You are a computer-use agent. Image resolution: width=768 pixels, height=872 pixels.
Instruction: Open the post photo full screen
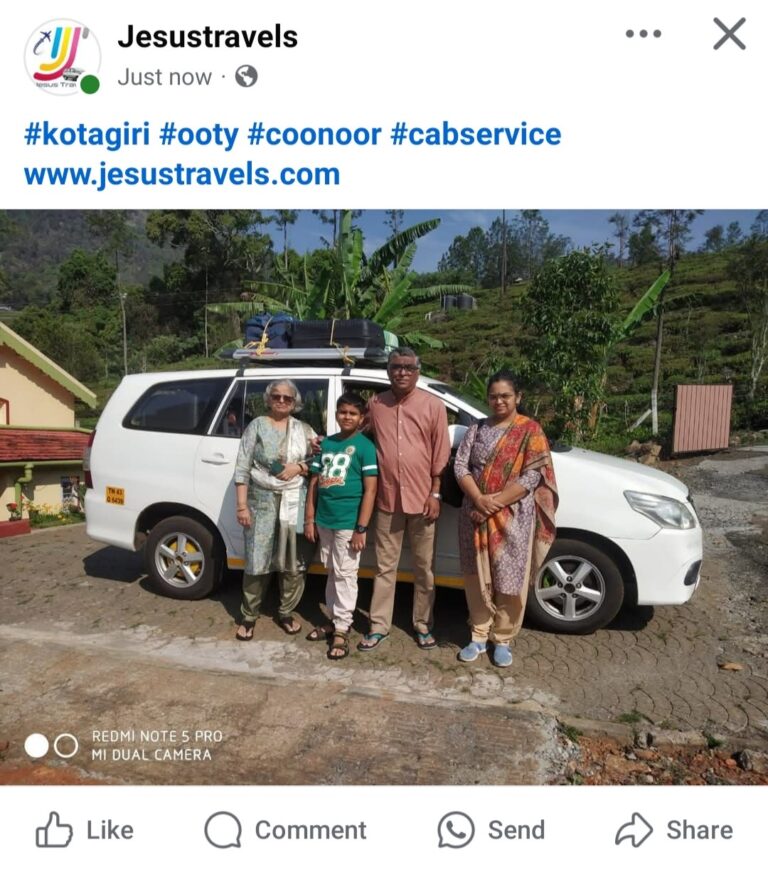pyautogui.click(x=384, y=495)
